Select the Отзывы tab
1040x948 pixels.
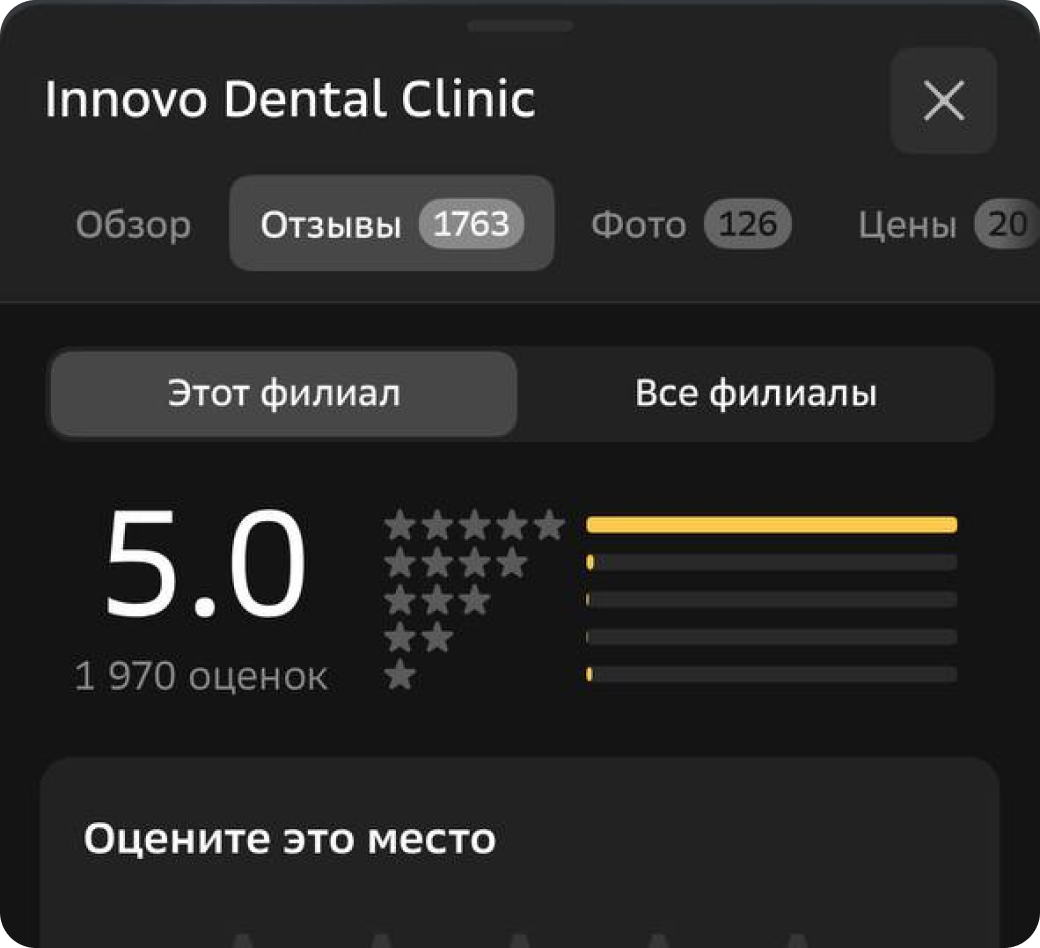[391, 225]
